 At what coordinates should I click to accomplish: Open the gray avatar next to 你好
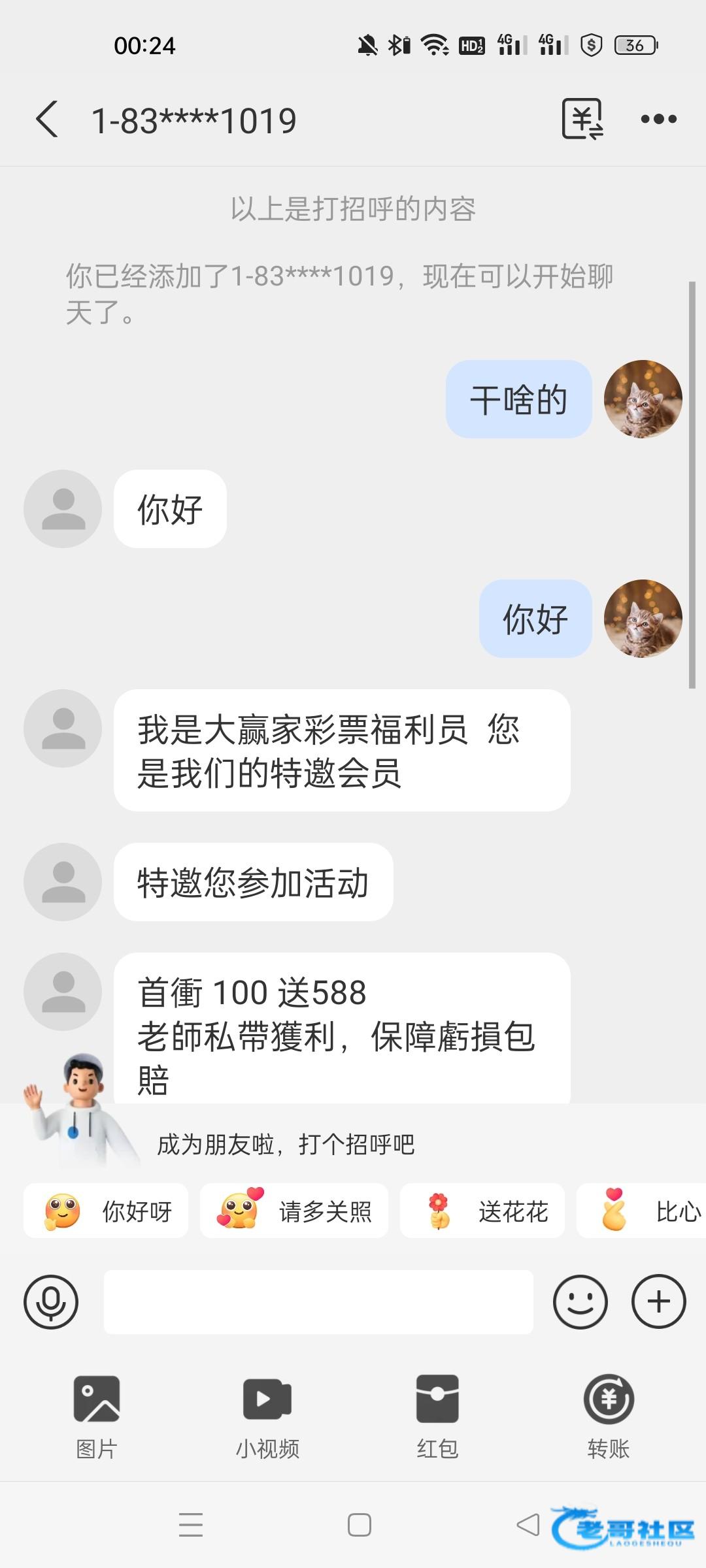[63, 509]
